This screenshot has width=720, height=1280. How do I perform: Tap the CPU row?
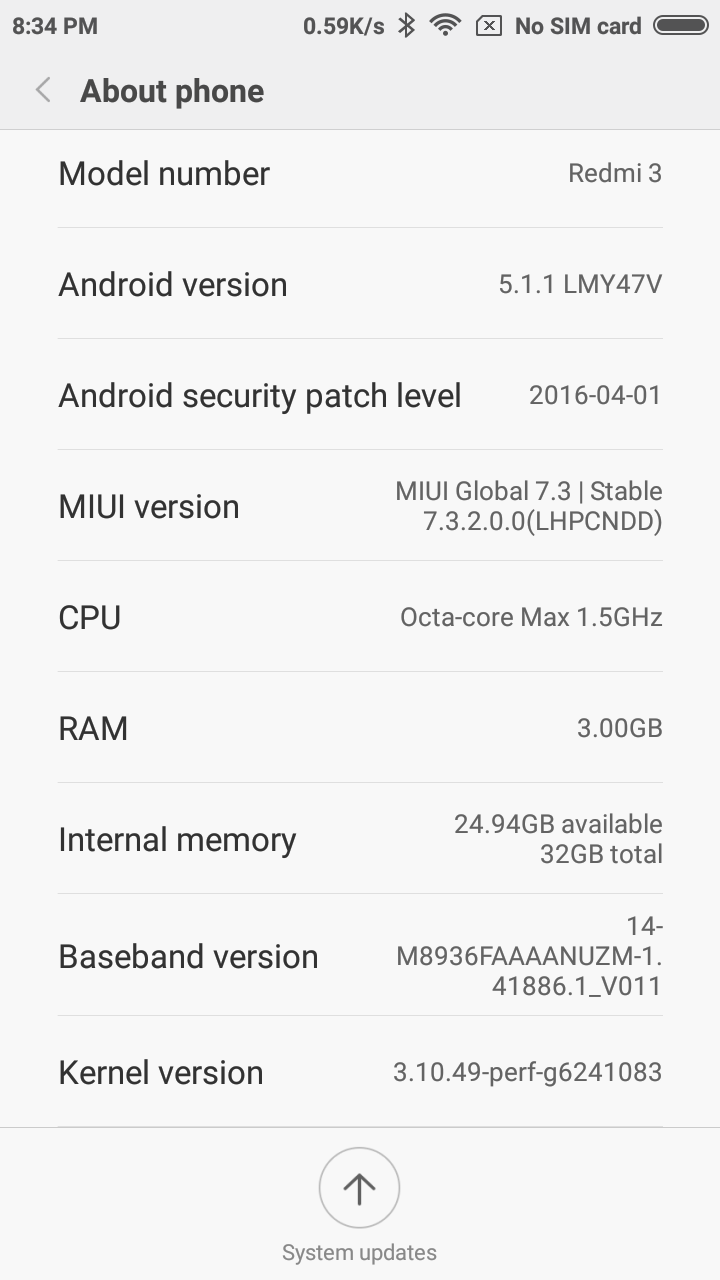coord(360,617)
